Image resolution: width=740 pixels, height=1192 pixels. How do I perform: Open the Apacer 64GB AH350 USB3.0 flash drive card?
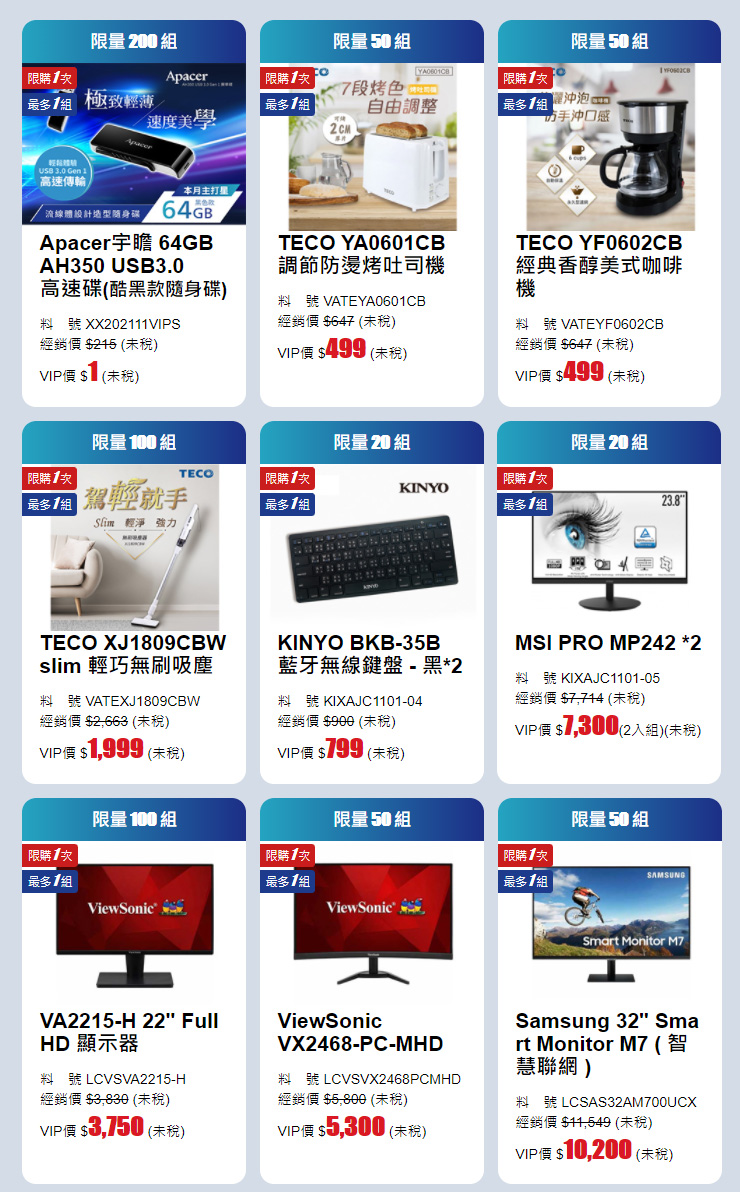click(134, 266)
